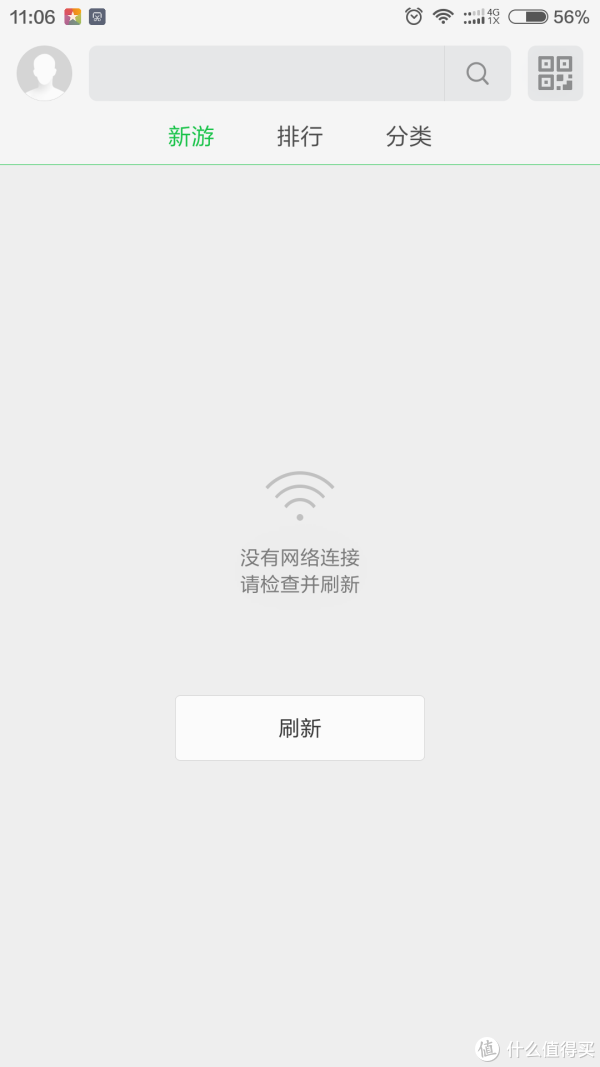This screenshot has height=1067, width=600.
Task: Switch to the 分类 tab
Action: coord(409,137)
